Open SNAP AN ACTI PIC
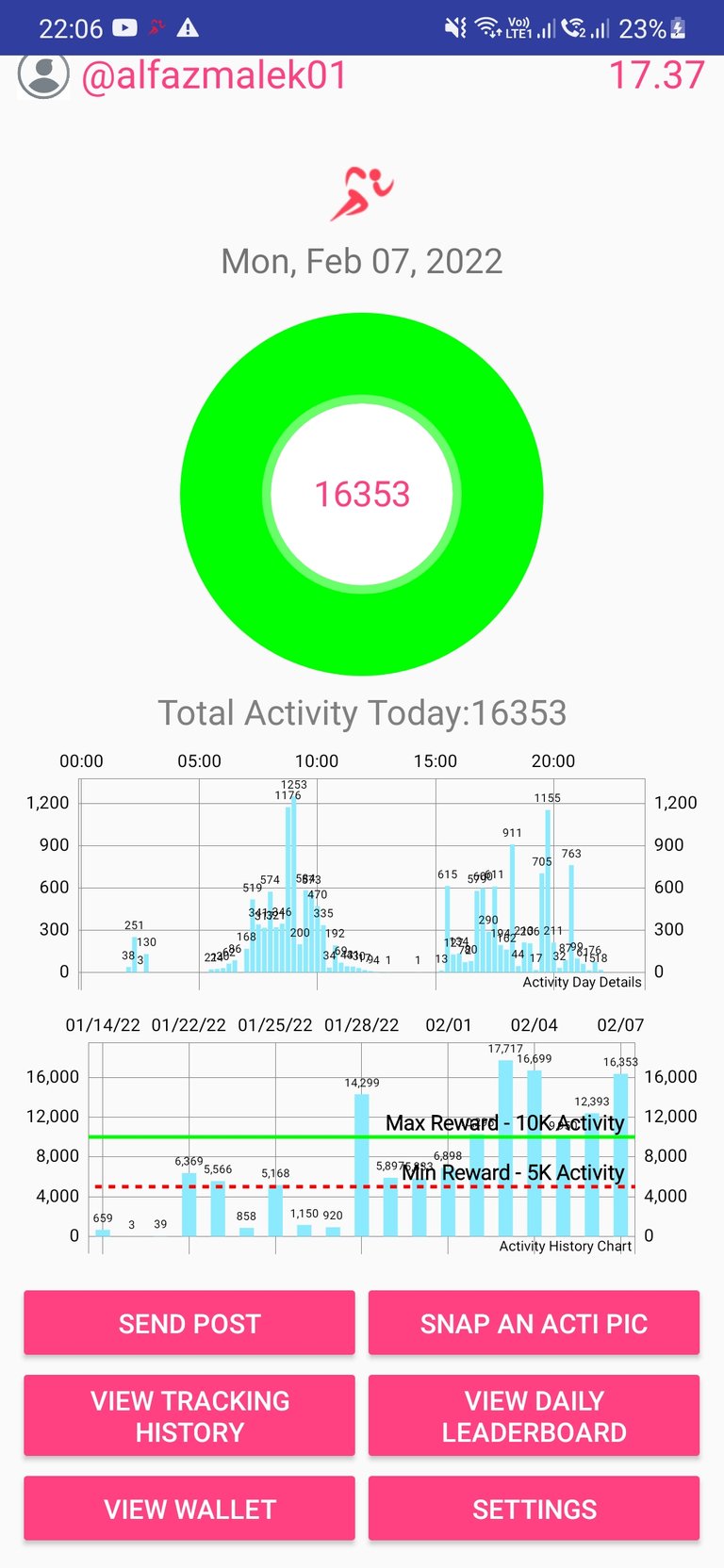Image resolution: width=724 pixels, height=1568 pixels. (534, 1323)
